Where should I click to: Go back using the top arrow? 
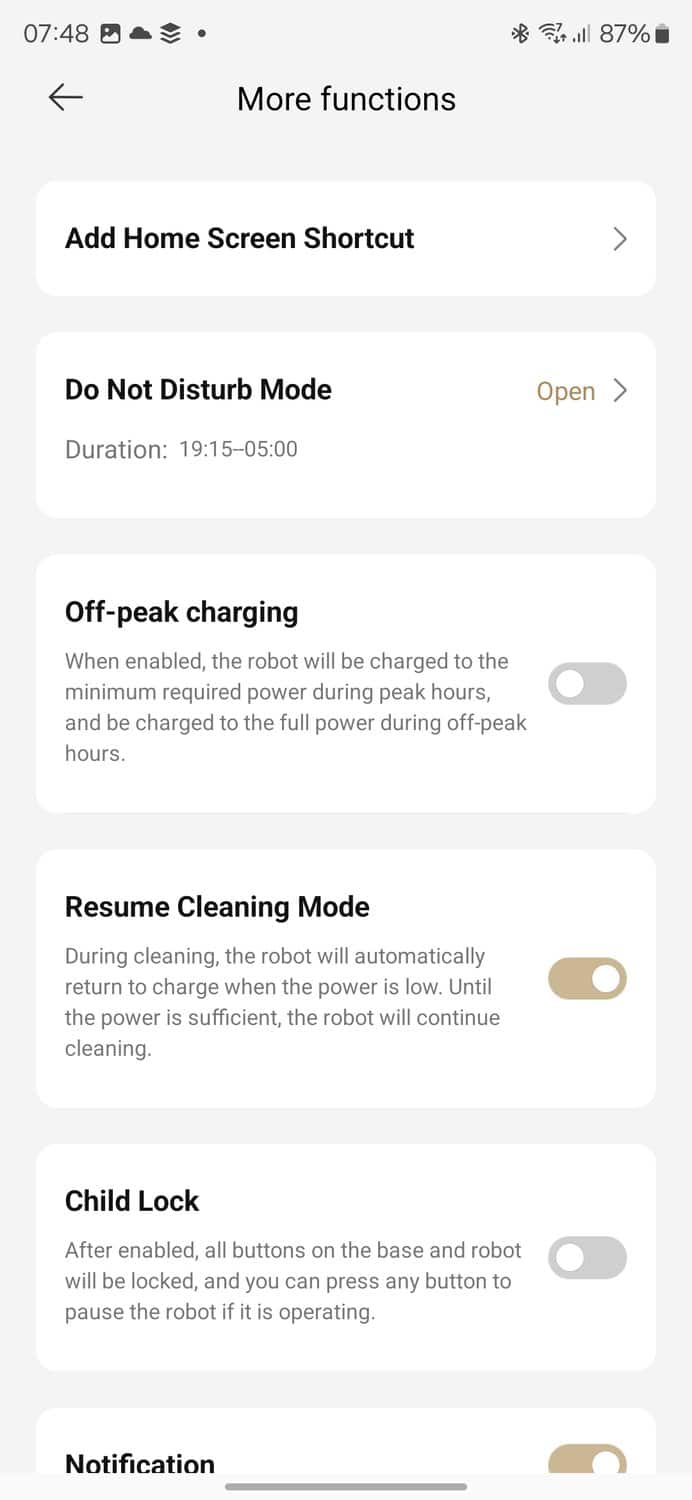pyautogui.click(x=66, y=97)
